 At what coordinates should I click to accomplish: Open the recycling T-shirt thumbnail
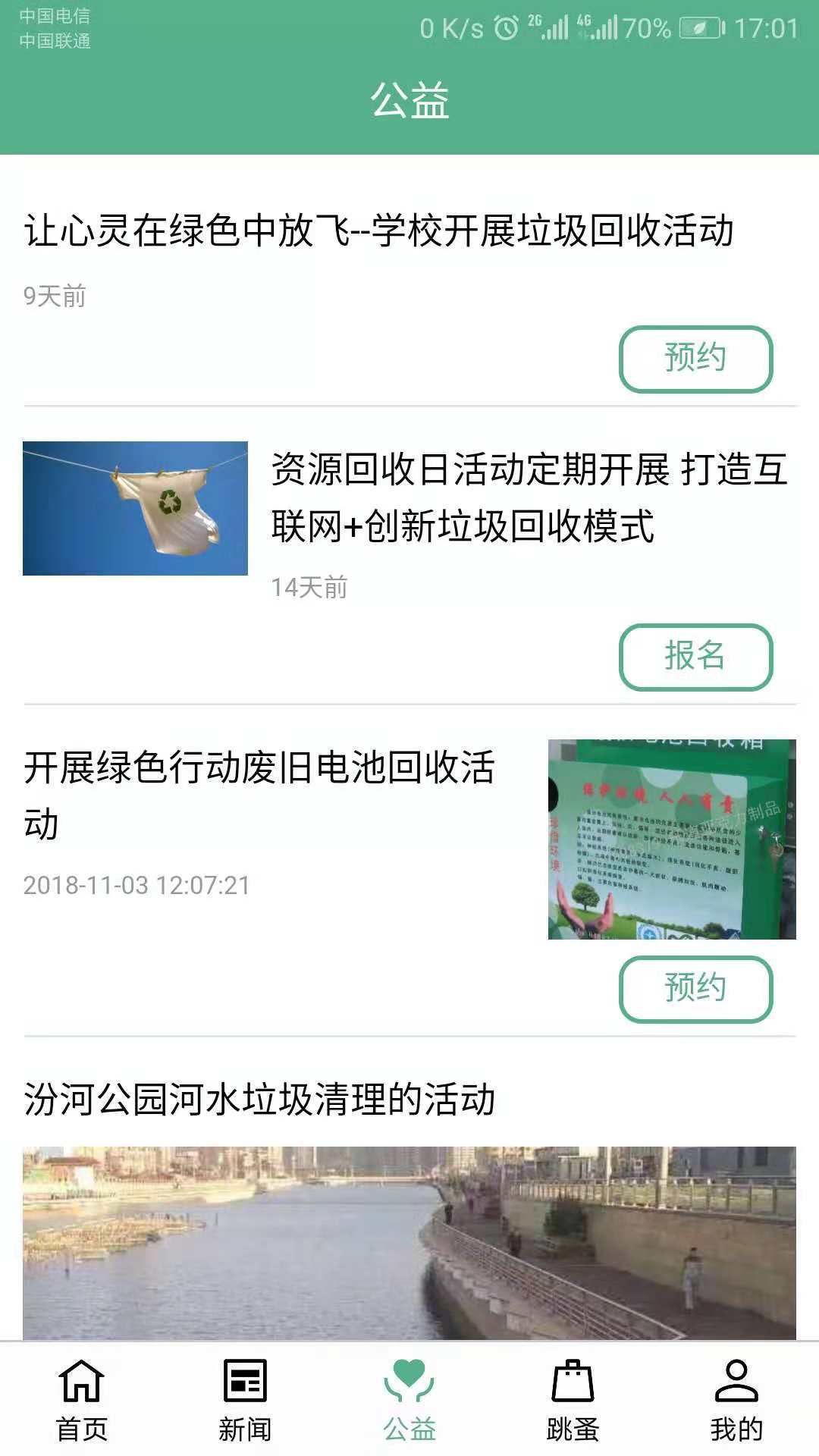tap(135, 508)
